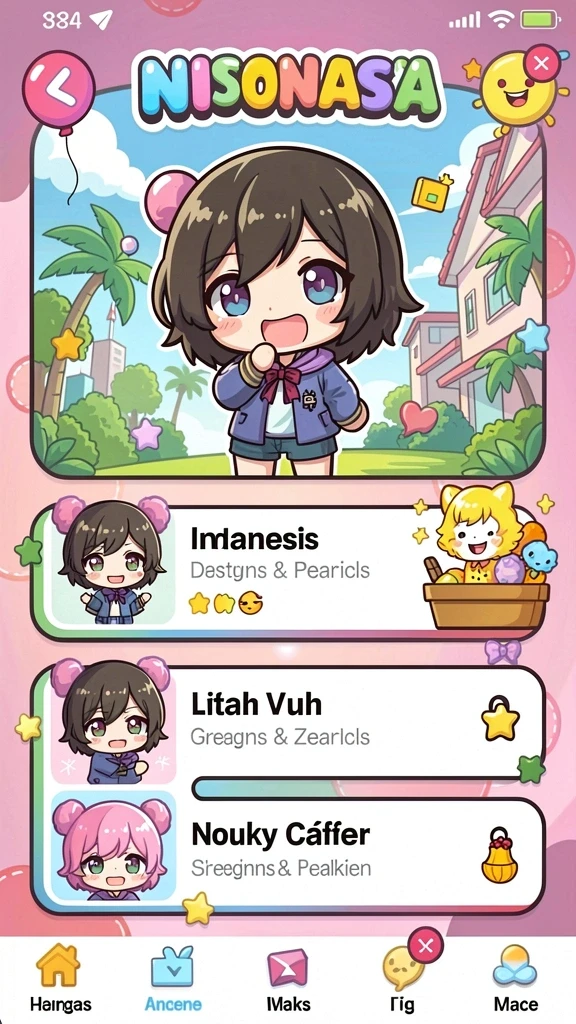
Task: Dismiss the smiling sun with its X
Action: point(541,64)
